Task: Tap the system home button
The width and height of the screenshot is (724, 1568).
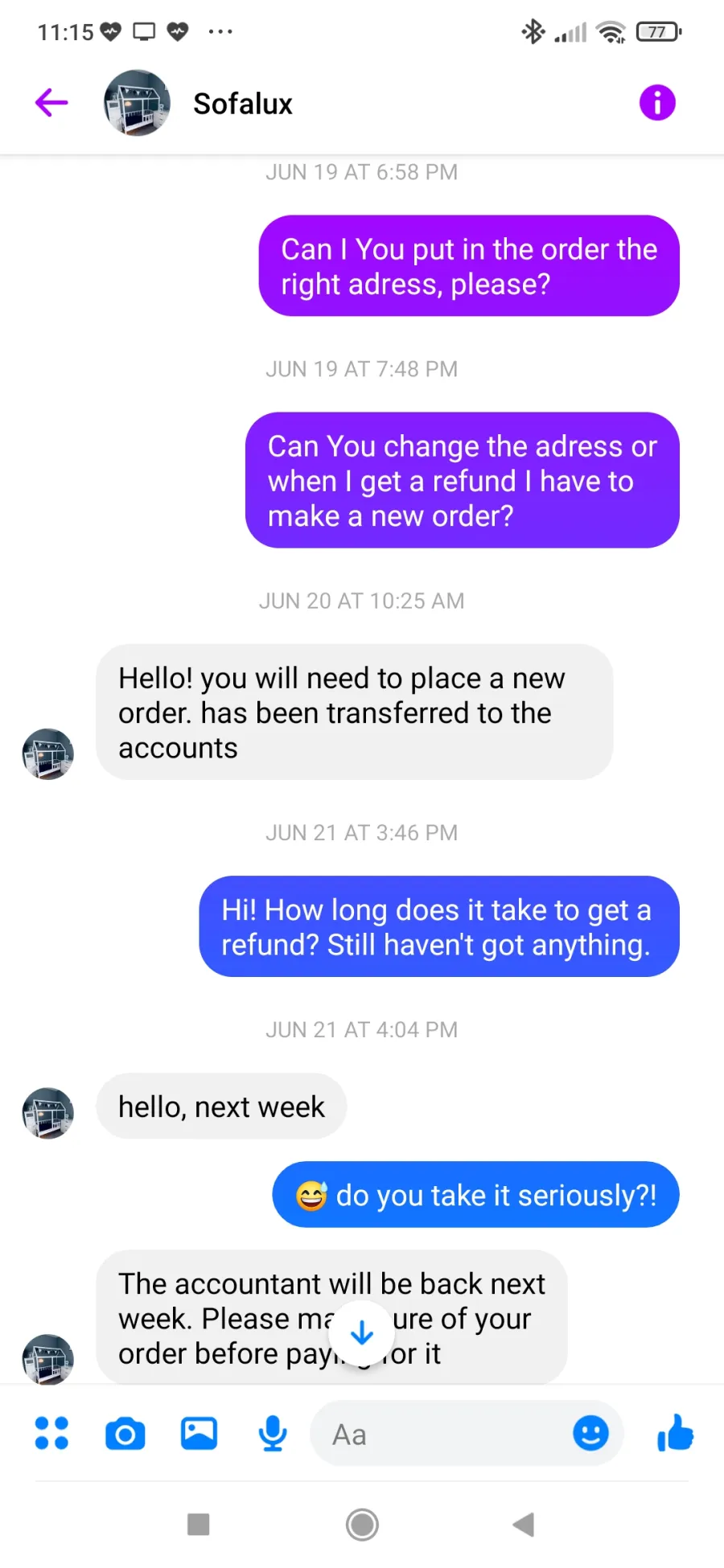Action: click(362, 1524)
